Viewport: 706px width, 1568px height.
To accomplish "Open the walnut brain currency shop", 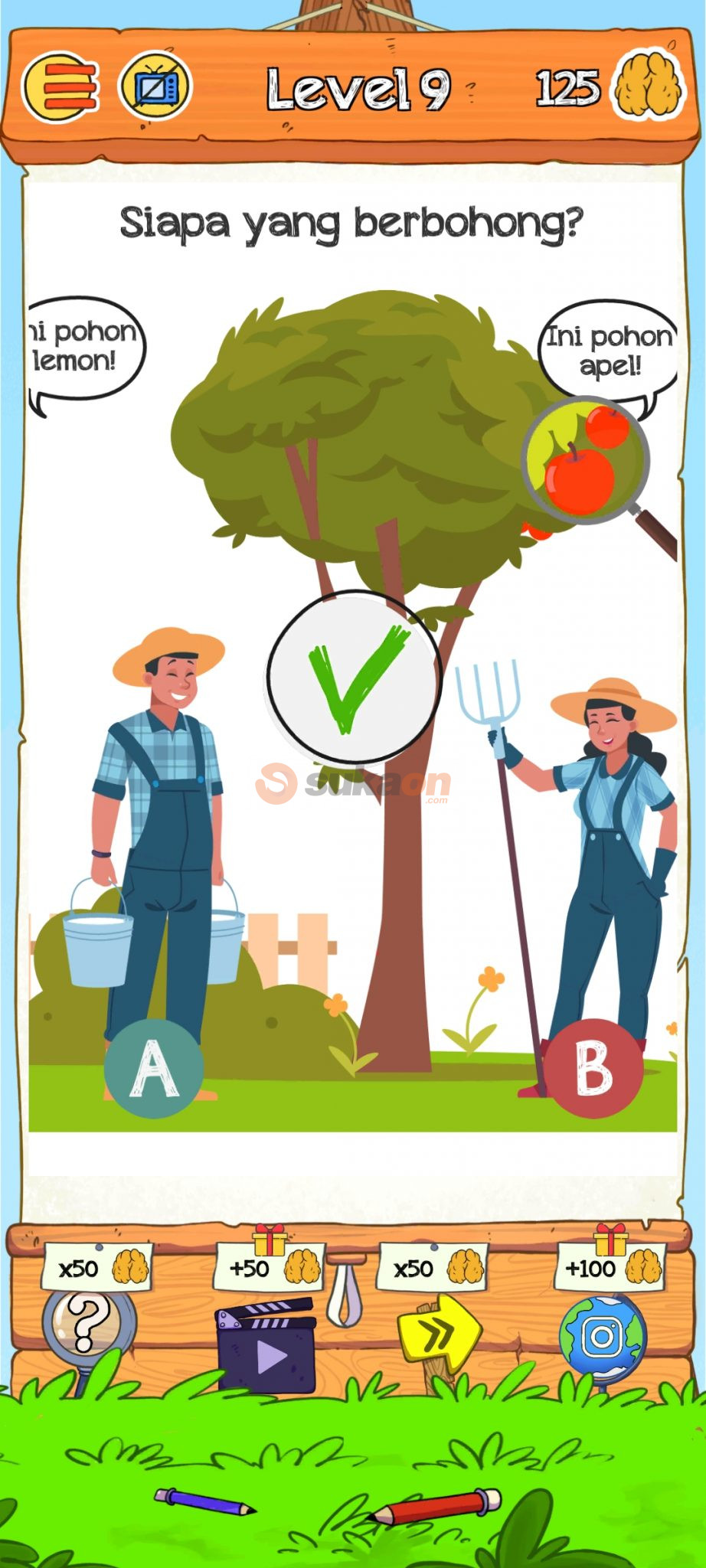I will click(x=648, y=86).
